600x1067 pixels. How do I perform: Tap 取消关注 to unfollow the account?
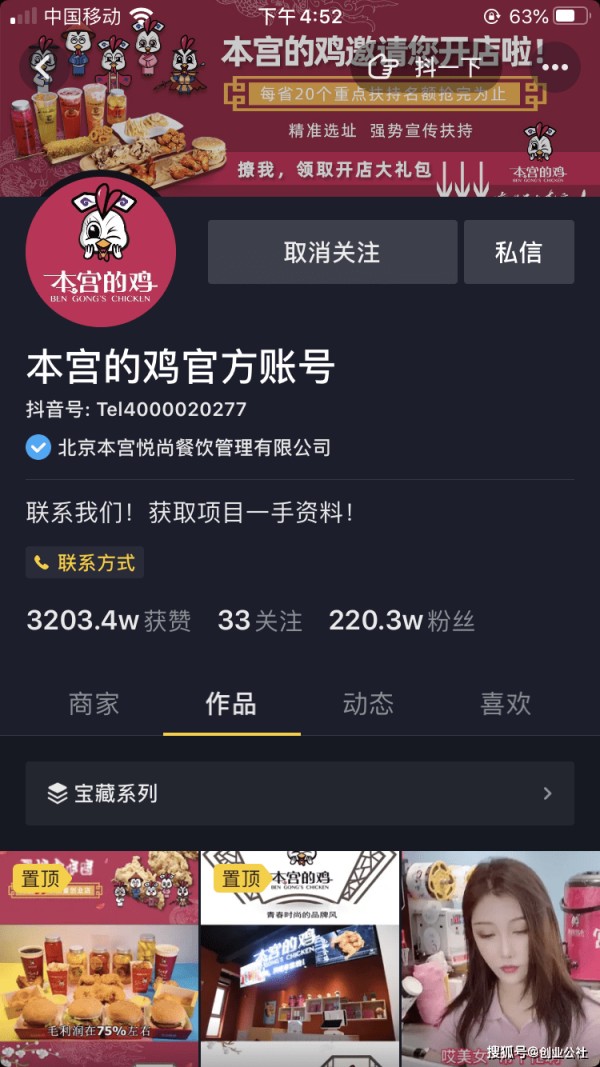pyautogui.click(x=332, y=252)
